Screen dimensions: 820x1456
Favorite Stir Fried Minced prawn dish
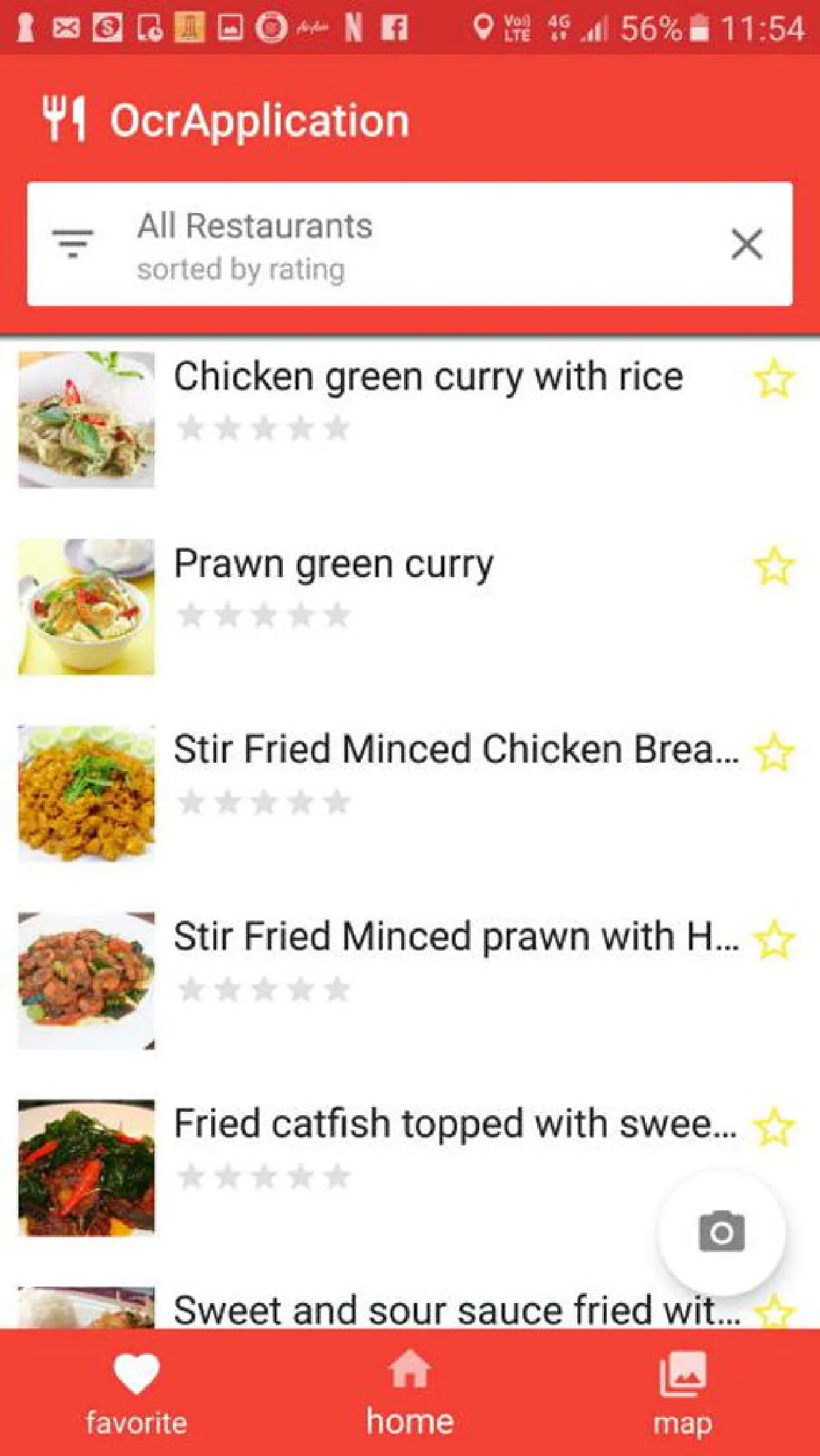point(774,940)
